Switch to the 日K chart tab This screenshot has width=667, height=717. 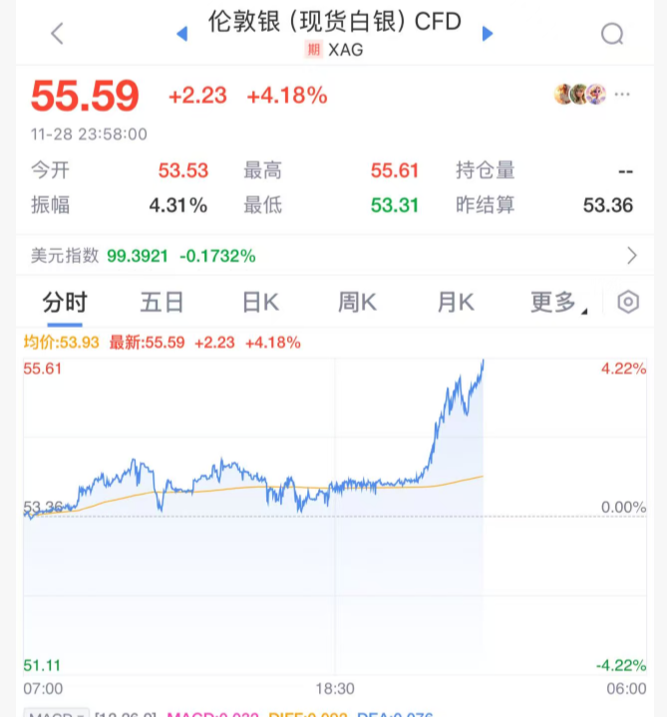coord(260,302)
